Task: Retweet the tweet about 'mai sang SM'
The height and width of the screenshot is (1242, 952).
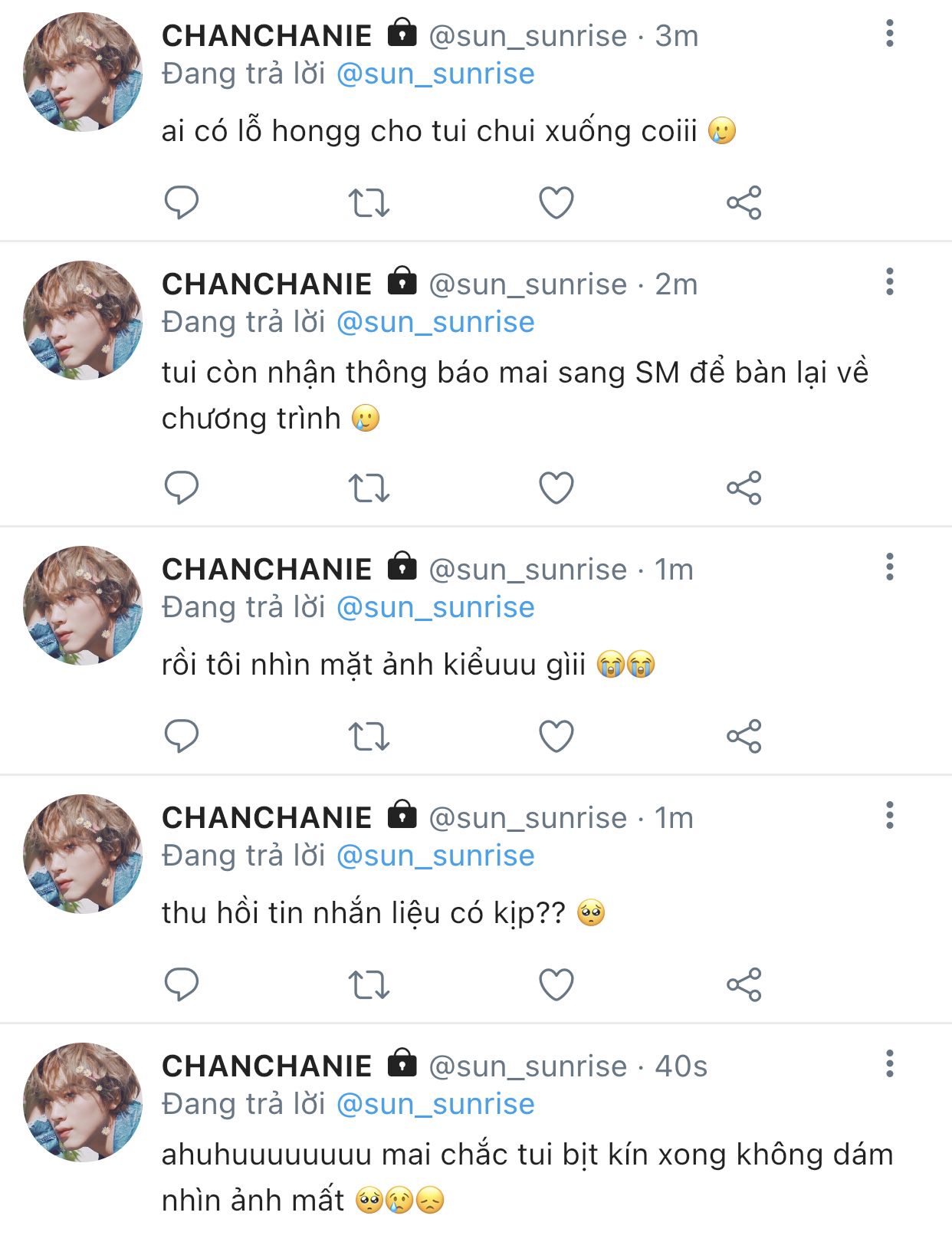Action: (x=369, y=488)
